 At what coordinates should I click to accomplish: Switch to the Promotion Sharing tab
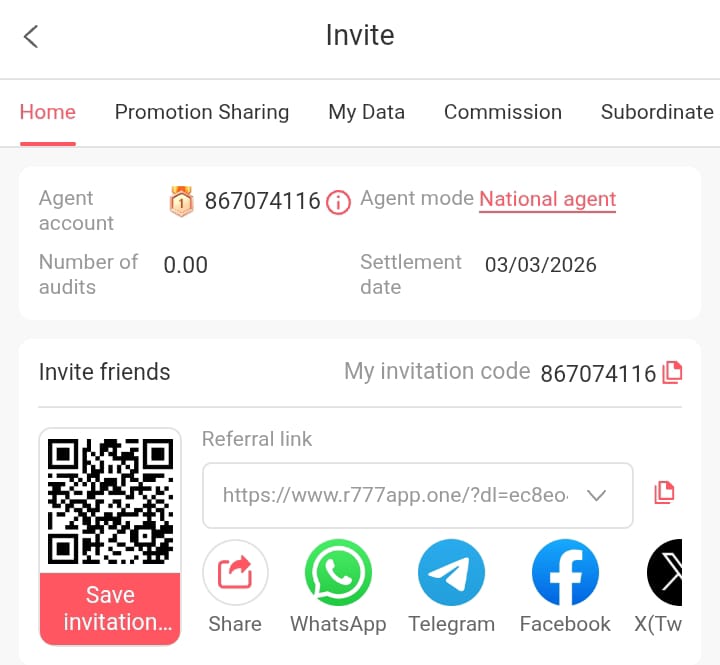[202, 112]
